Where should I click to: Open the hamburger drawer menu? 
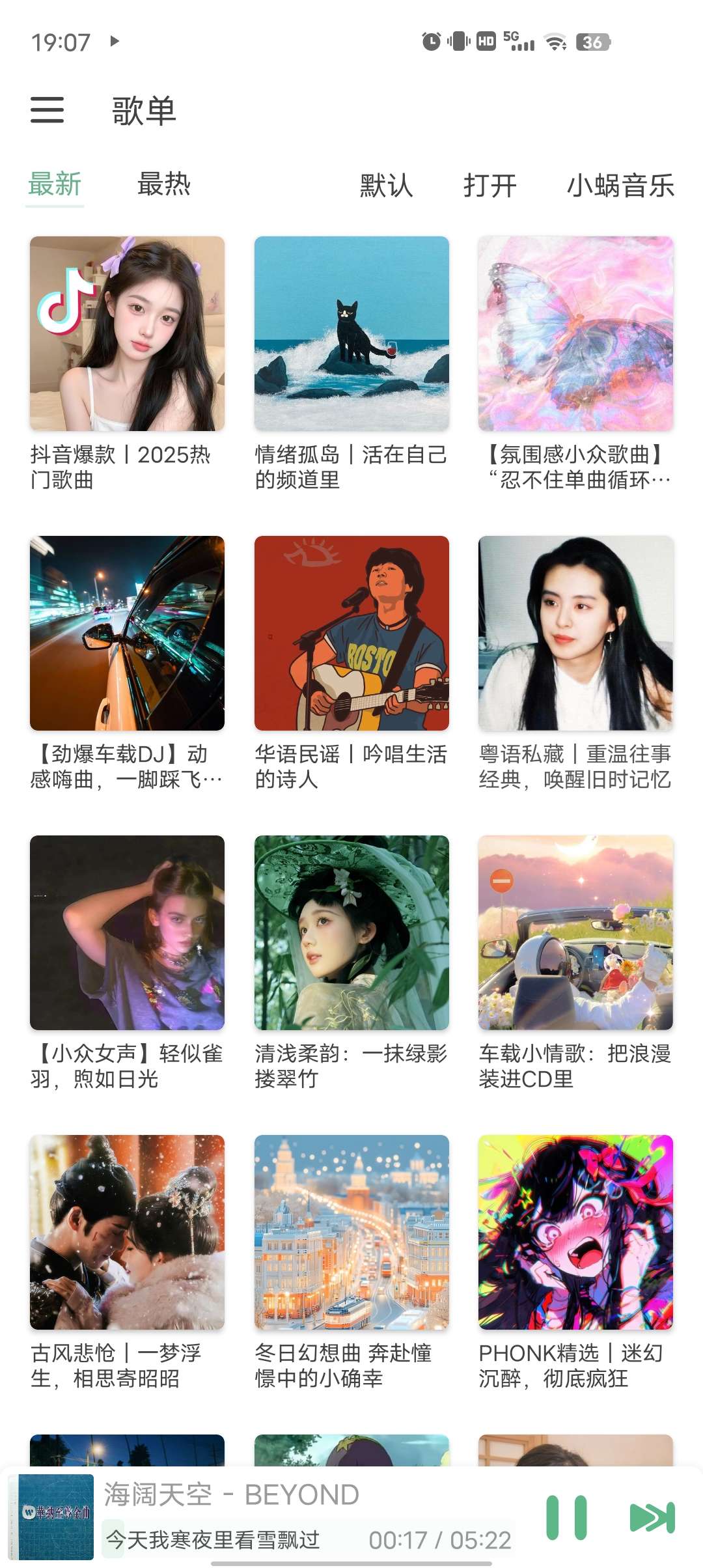tap(48, 109)
